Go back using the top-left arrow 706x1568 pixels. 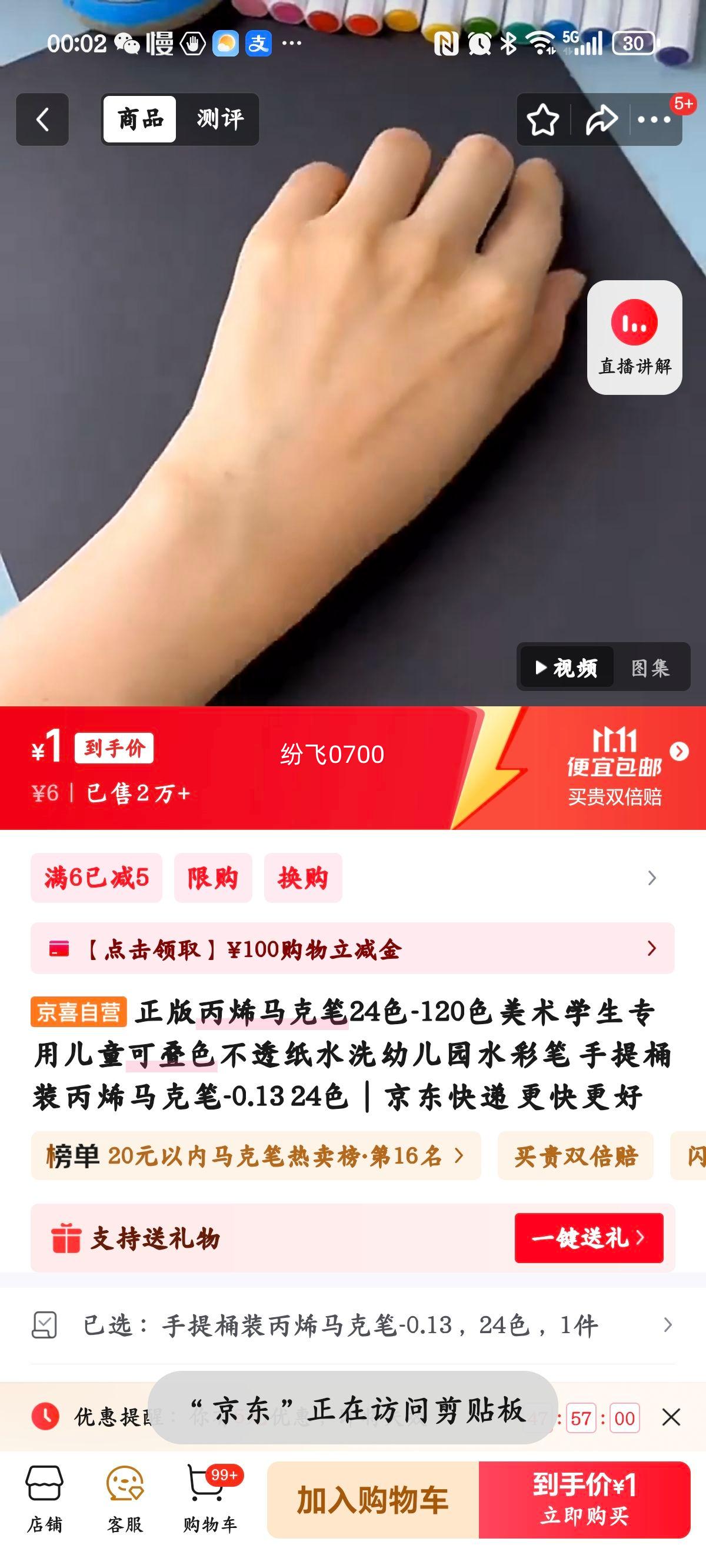pos(42,119)
